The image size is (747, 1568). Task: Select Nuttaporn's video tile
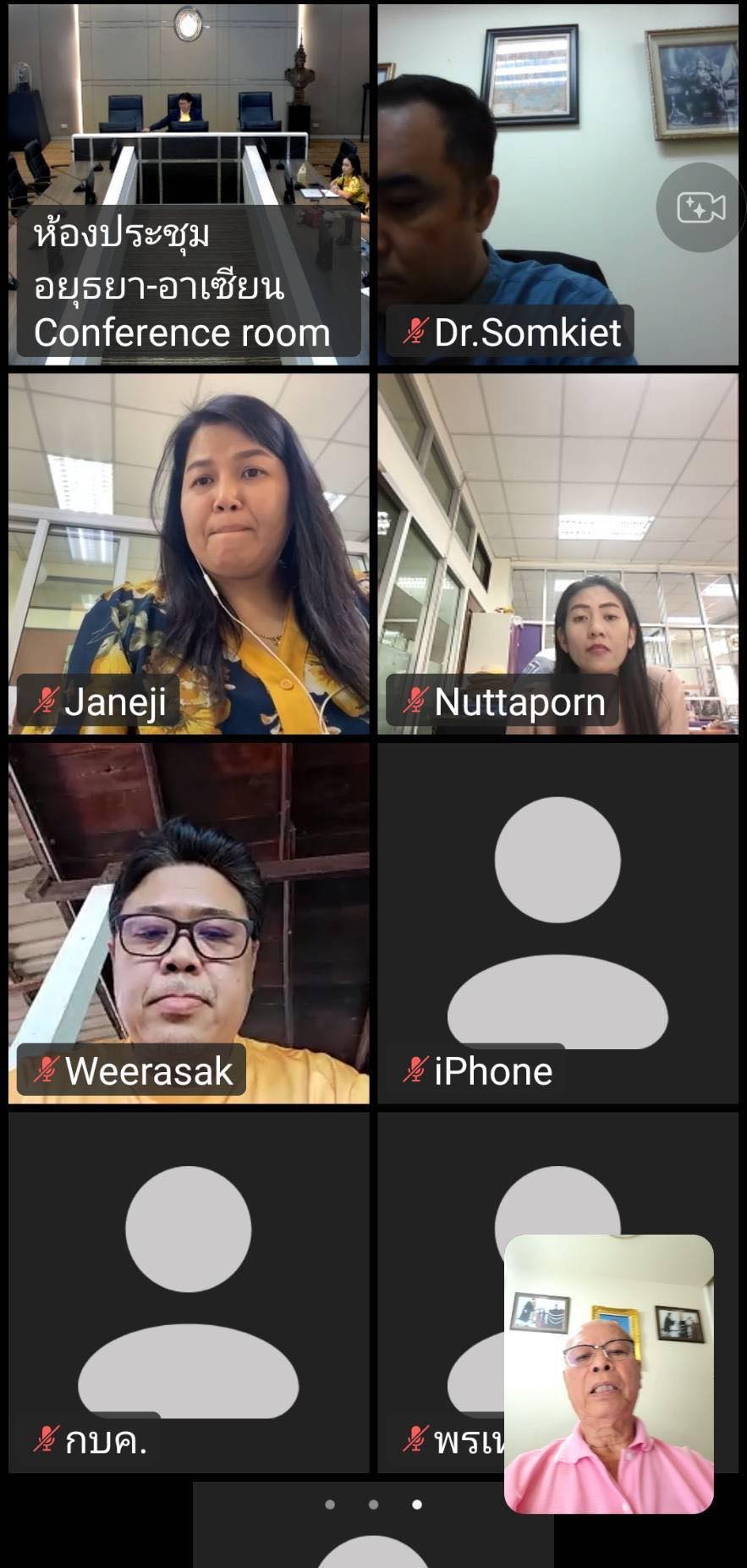[558, 553]
